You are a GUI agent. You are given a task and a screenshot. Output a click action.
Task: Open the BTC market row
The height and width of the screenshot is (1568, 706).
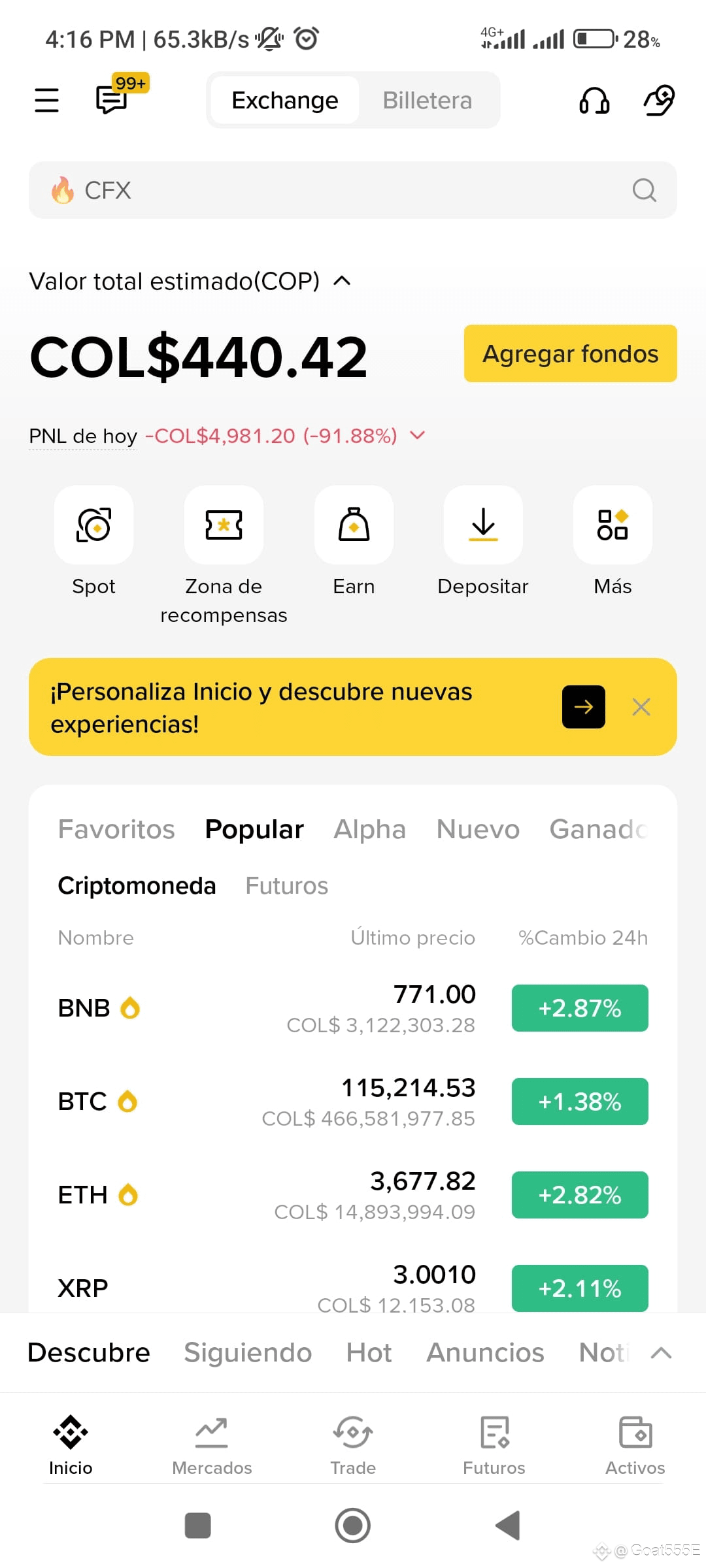[x=353, y=1102]
